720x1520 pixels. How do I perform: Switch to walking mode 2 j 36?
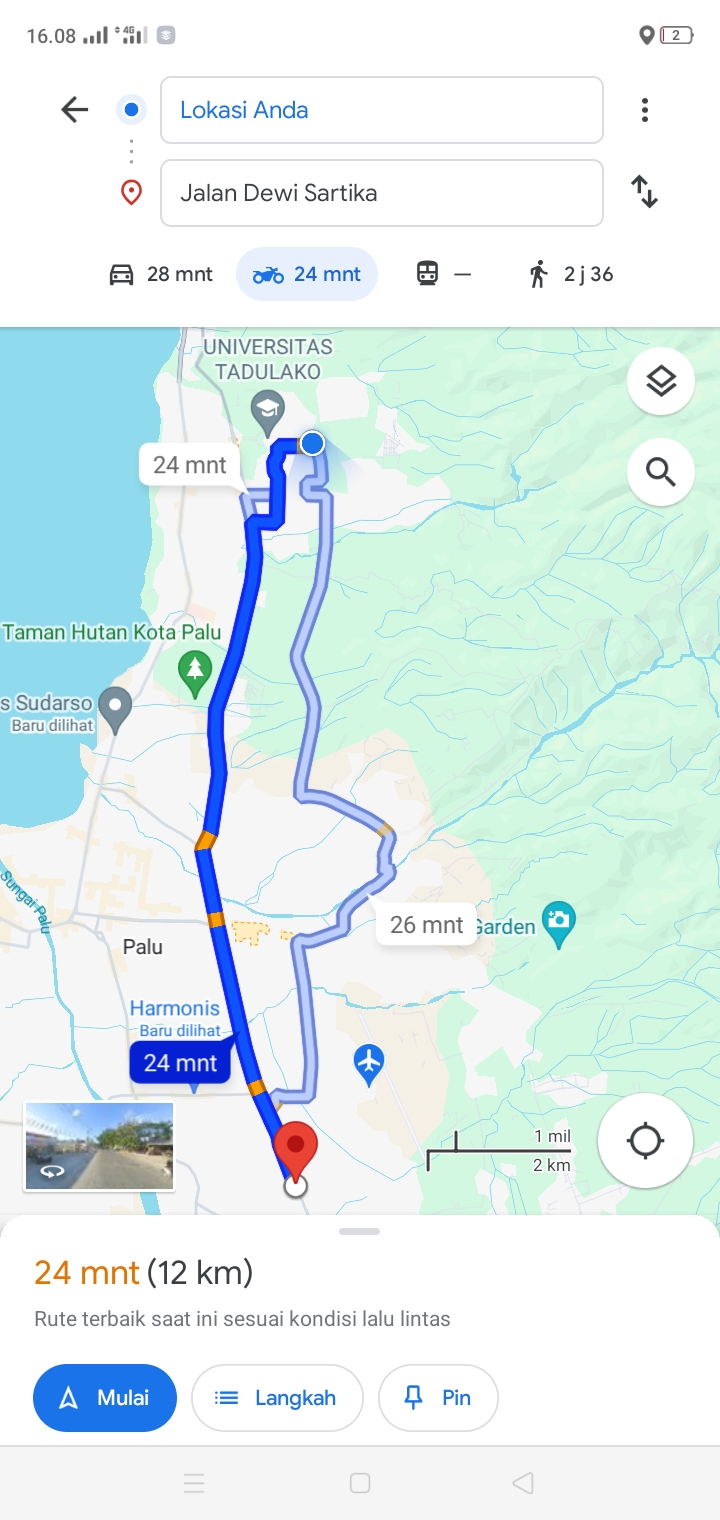point(571,274)
